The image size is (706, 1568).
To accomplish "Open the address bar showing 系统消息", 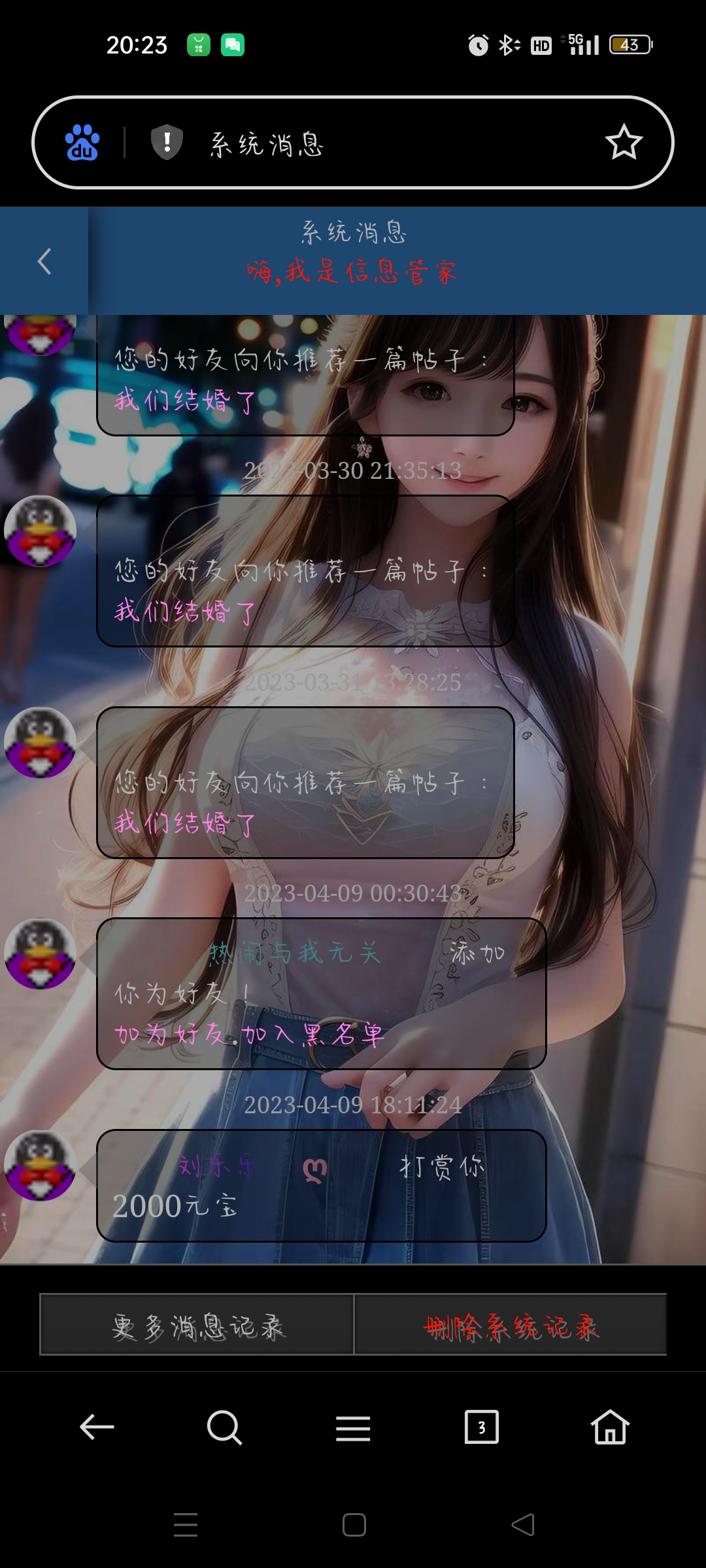I will tap(392, 144).
